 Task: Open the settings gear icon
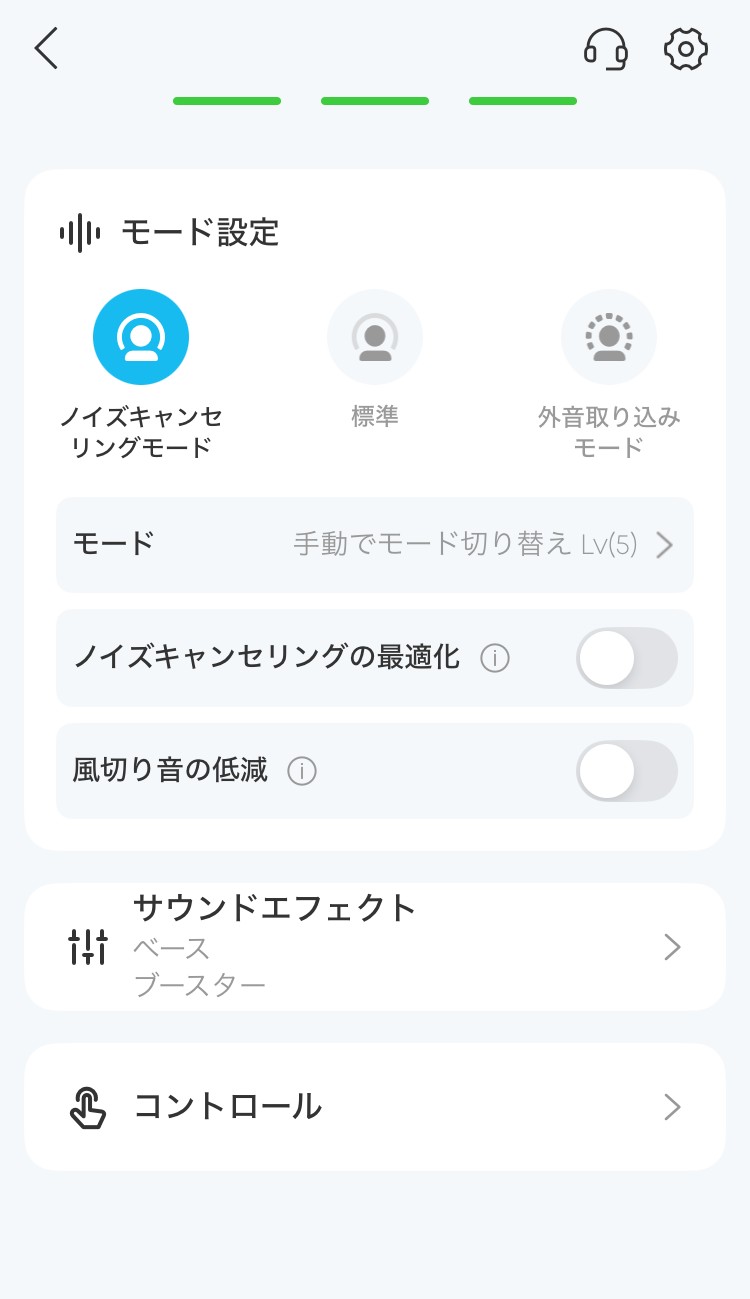point(686,48)
